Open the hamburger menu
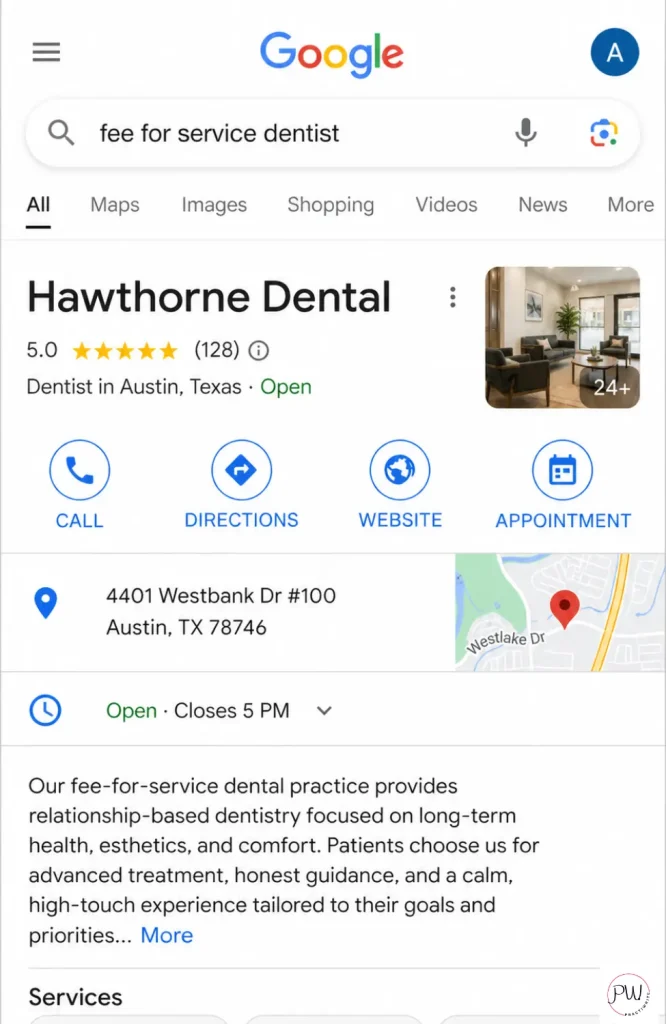This screenshot has width=666, height=1024. pyautogui.click(x=46, y=52)
